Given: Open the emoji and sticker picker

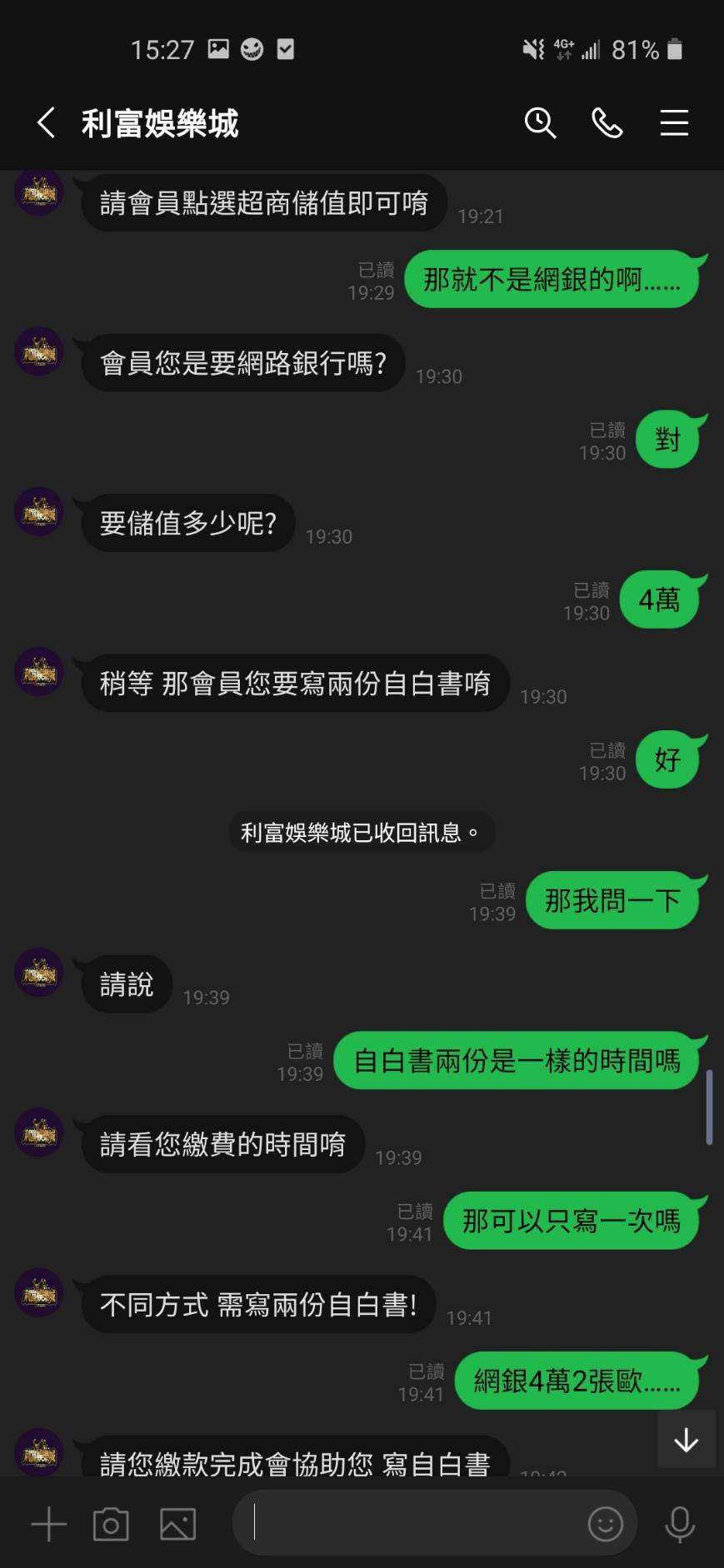Looking at the screenshot, I should coord(606,1524).
